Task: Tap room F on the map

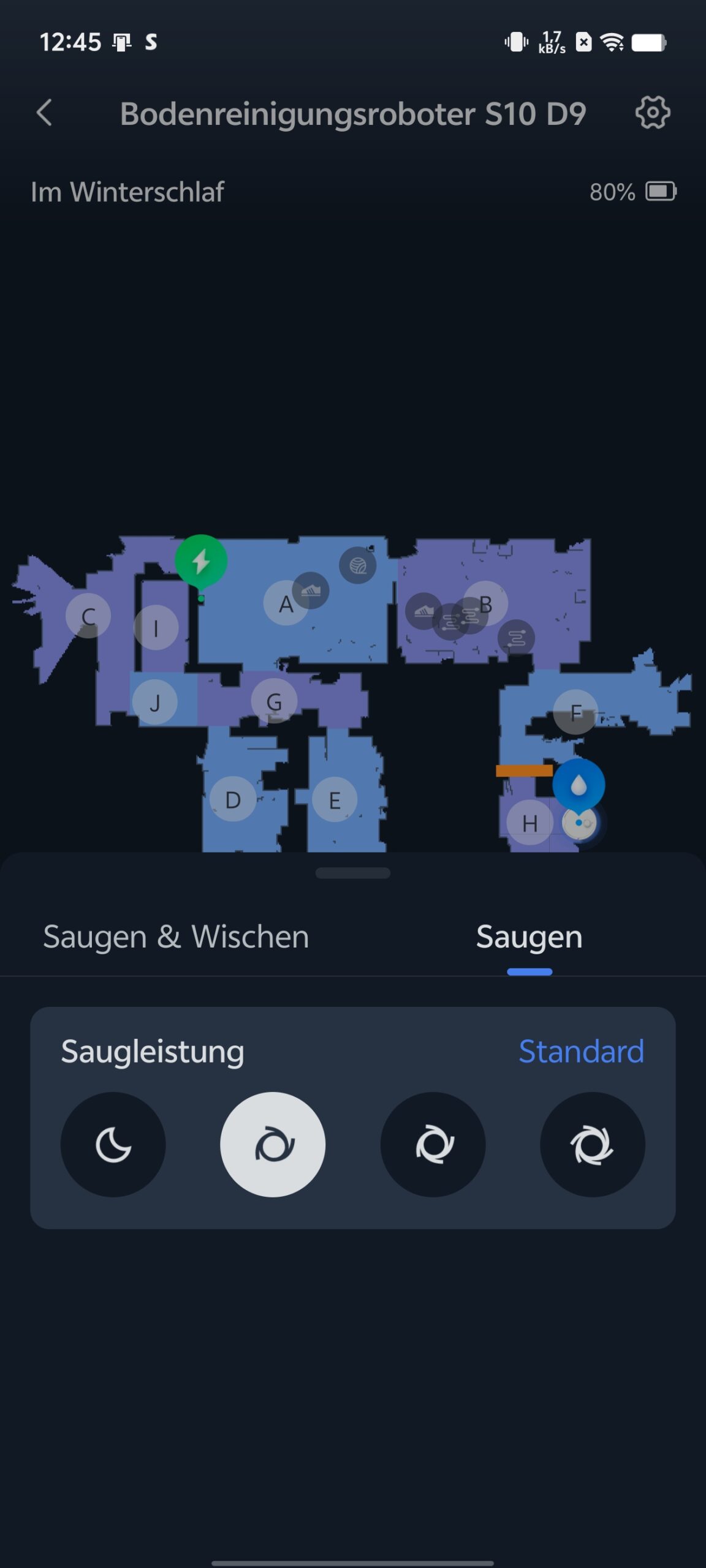Action: pyautogui.click(x=575, y=712)
